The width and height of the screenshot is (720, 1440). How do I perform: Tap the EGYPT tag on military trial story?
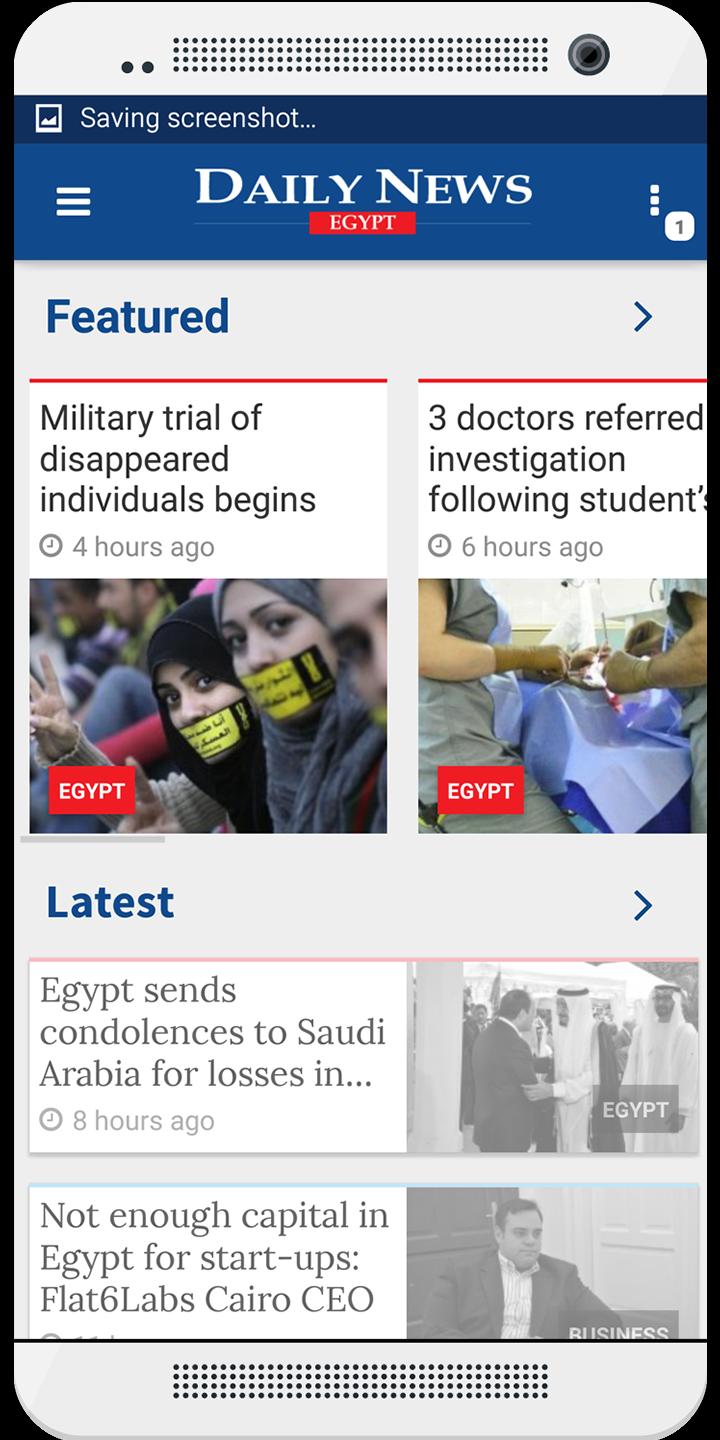click(x=91, y=791)
